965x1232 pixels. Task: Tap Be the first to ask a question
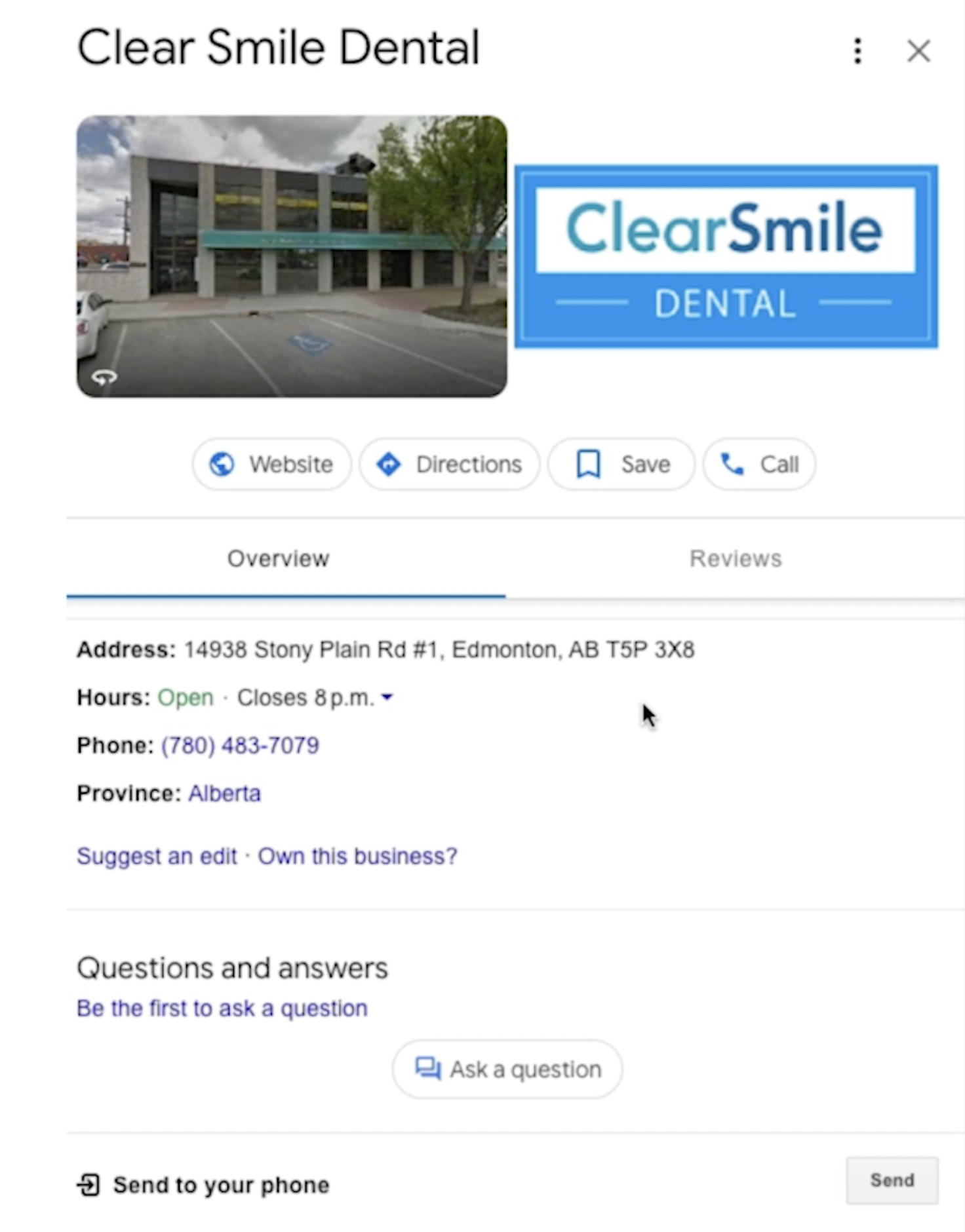click(x=222, y=1009)
